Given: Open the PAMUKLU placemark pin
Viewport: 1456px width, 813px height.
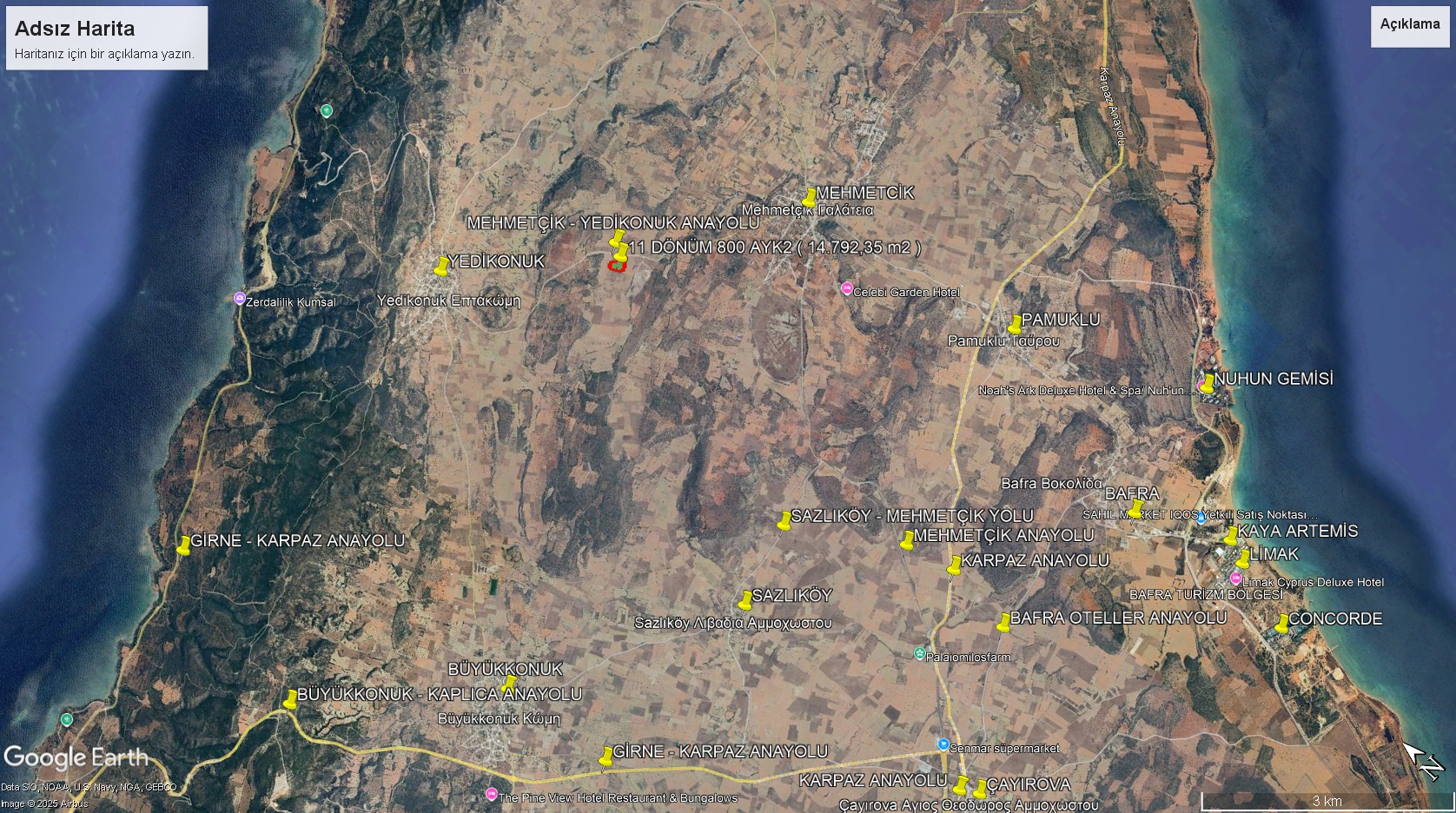Looking at the screenshot, I should (x=1015, y=325).
